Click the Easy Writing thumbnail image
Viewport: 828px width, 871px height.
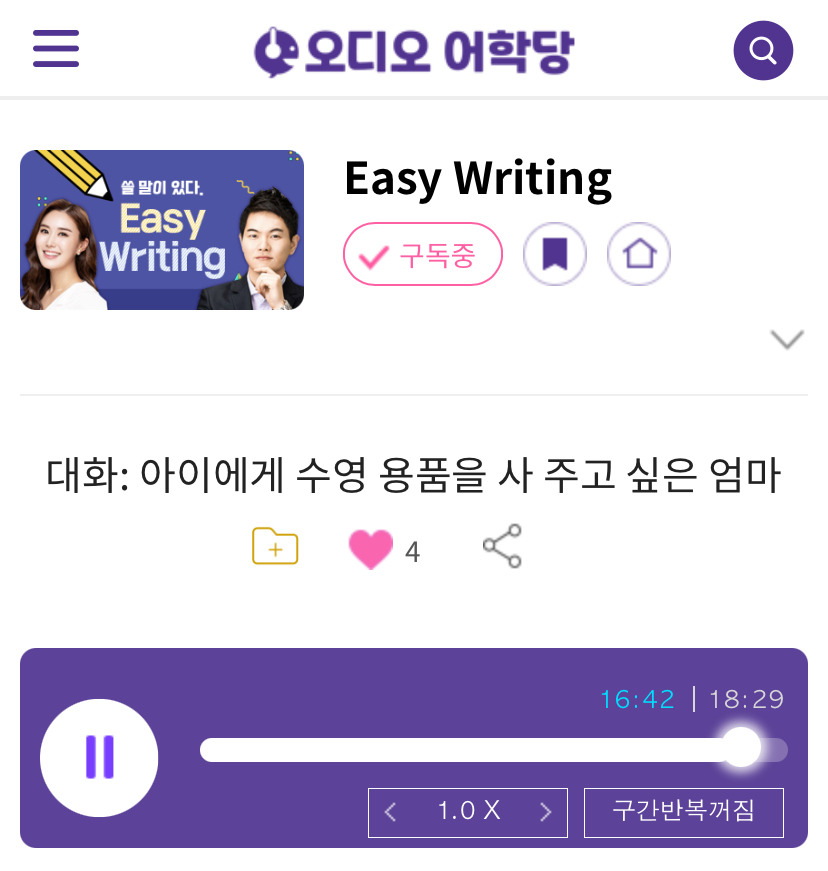(161, 229)
